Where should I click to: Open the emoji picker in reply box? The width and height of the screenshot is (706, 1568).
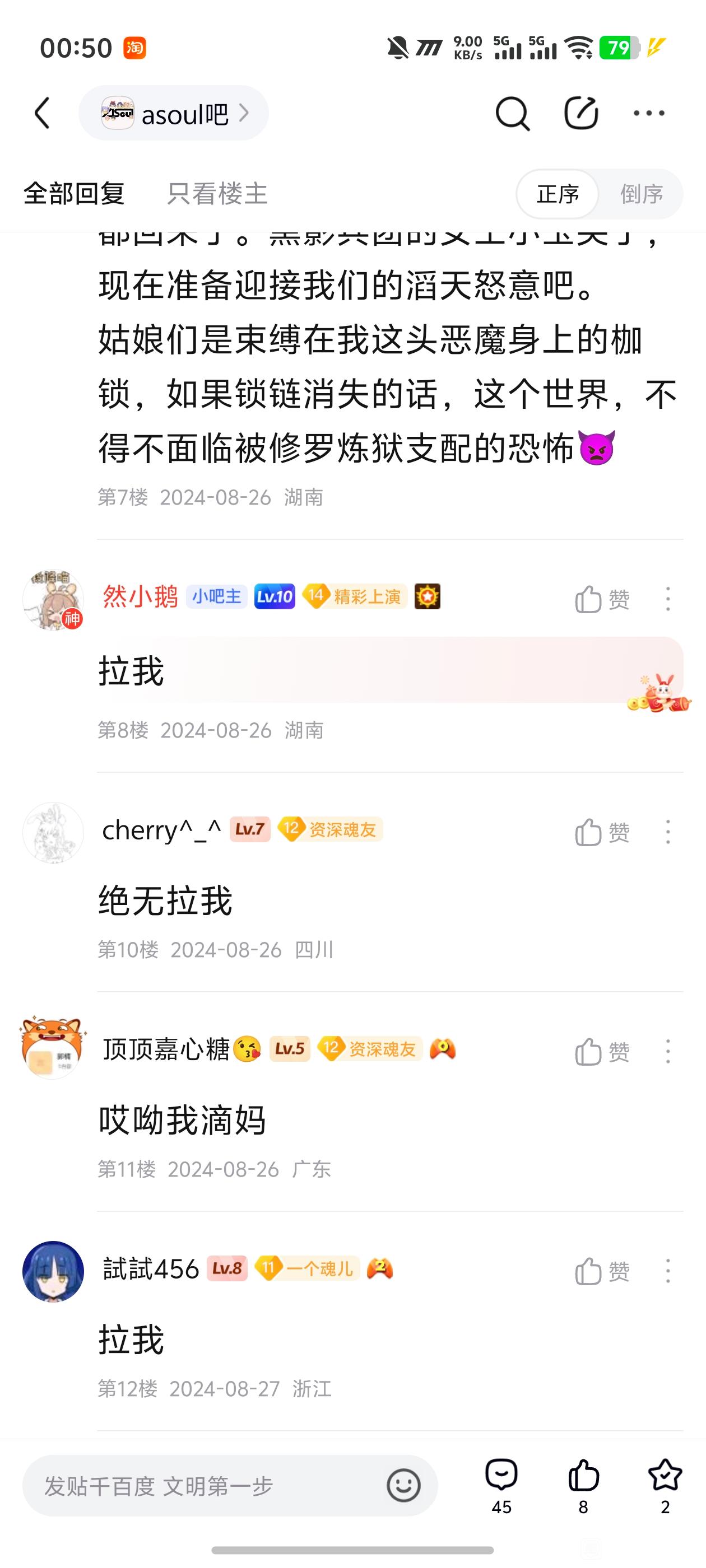[403, 1486]
